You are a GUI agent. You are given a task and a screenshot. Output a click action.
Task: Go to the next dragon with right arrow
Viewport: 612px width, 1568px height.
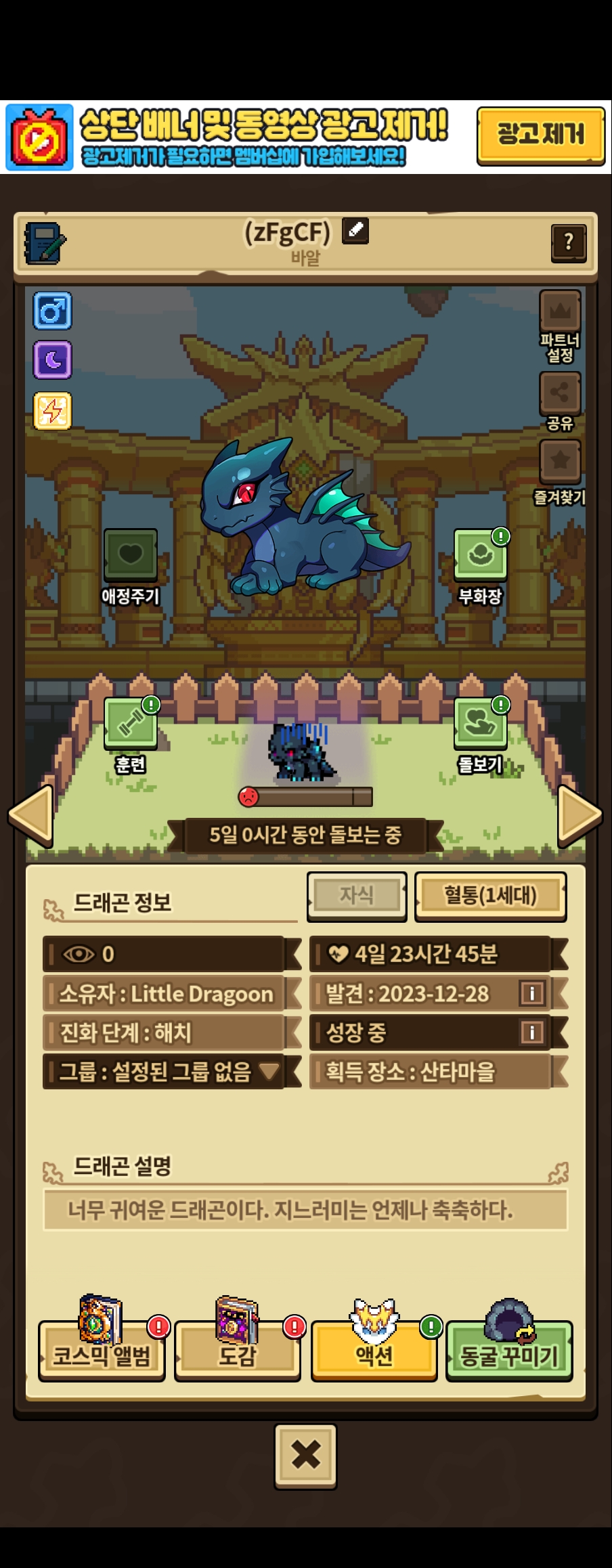coord(580,816)
